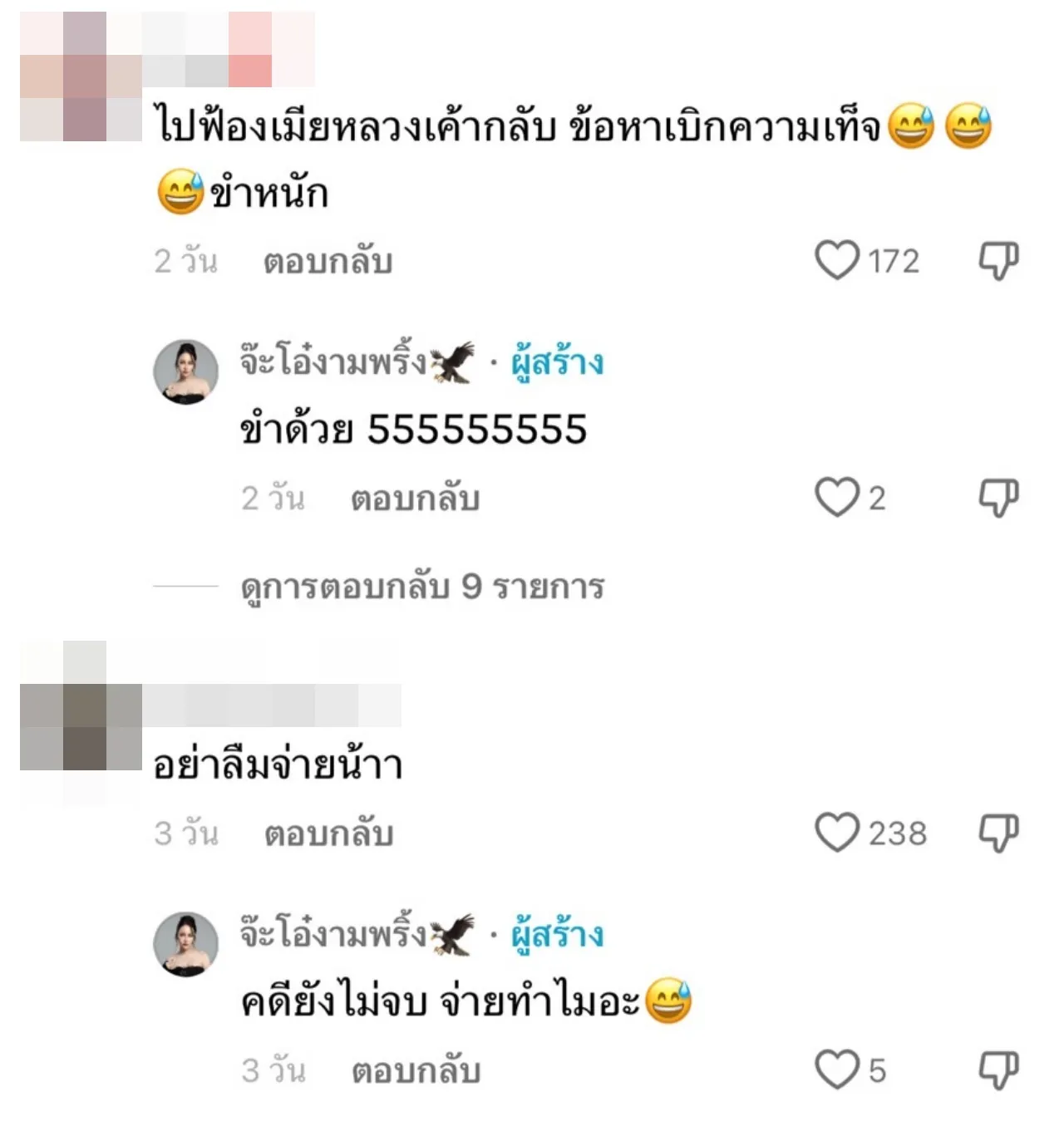
Task: Dislike the comment with 172 likes
Action: (x=997, y=260)
